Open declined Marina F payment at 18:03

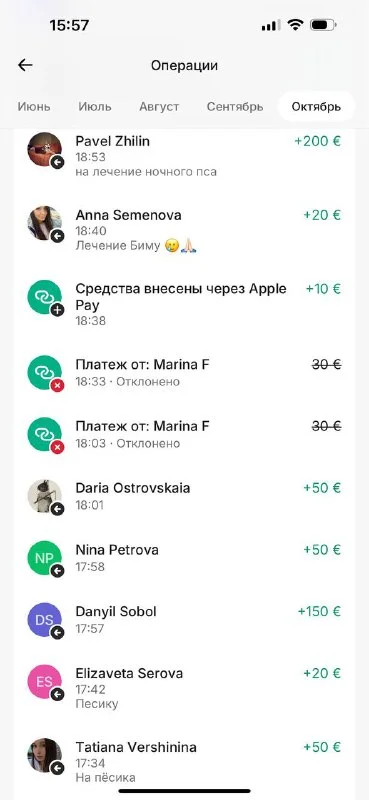coord(184,434)
